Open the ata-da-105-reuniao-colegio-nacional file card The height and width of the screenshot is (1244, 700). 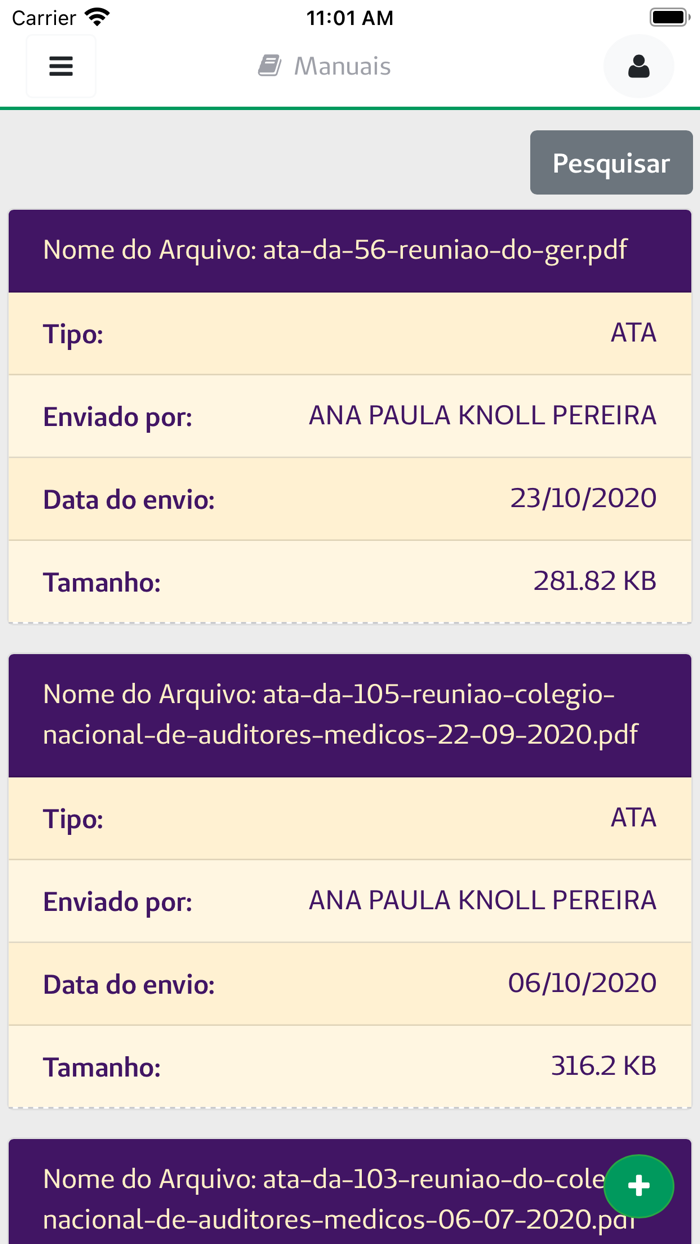click(x=340, y=715)
